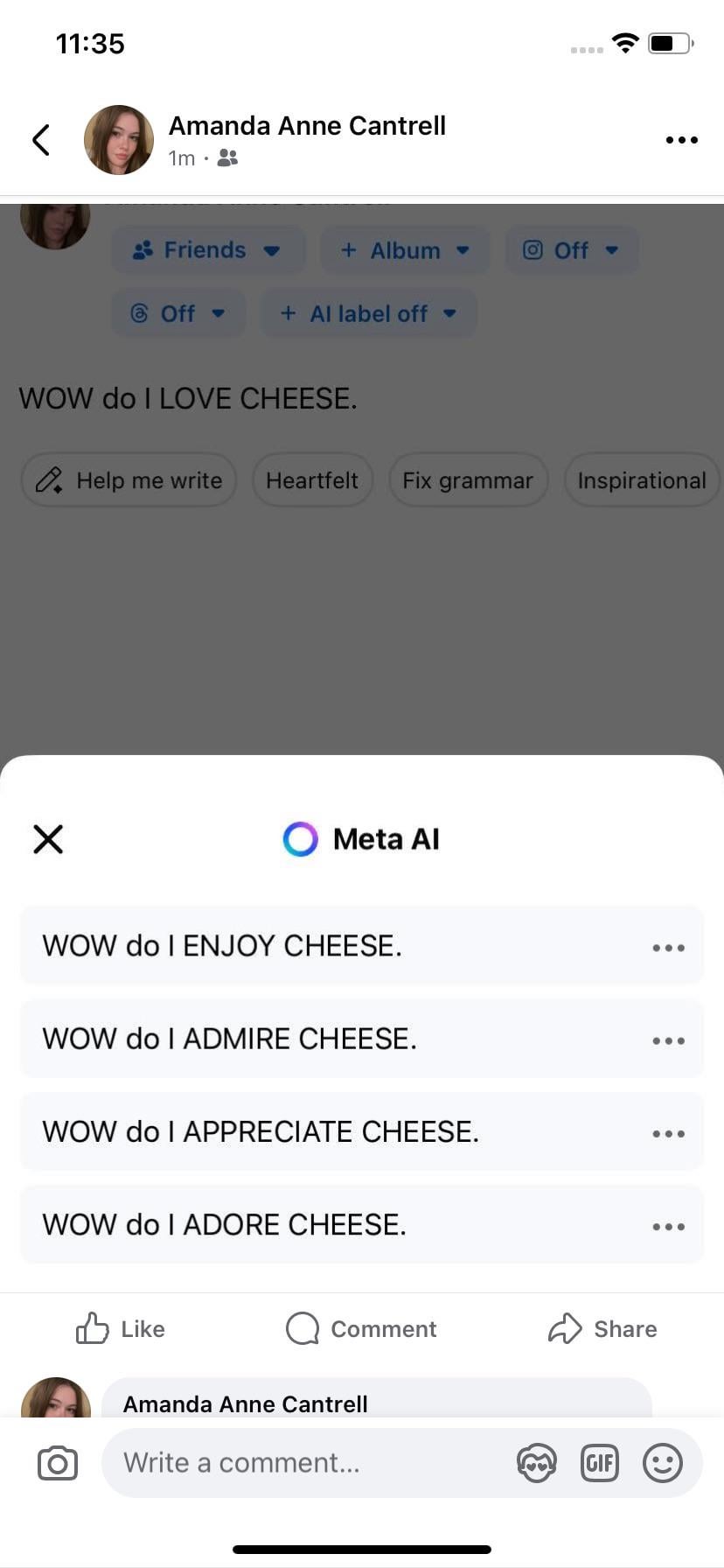Open the emoji picker

pyautogui.click(x=662, y=1462)
